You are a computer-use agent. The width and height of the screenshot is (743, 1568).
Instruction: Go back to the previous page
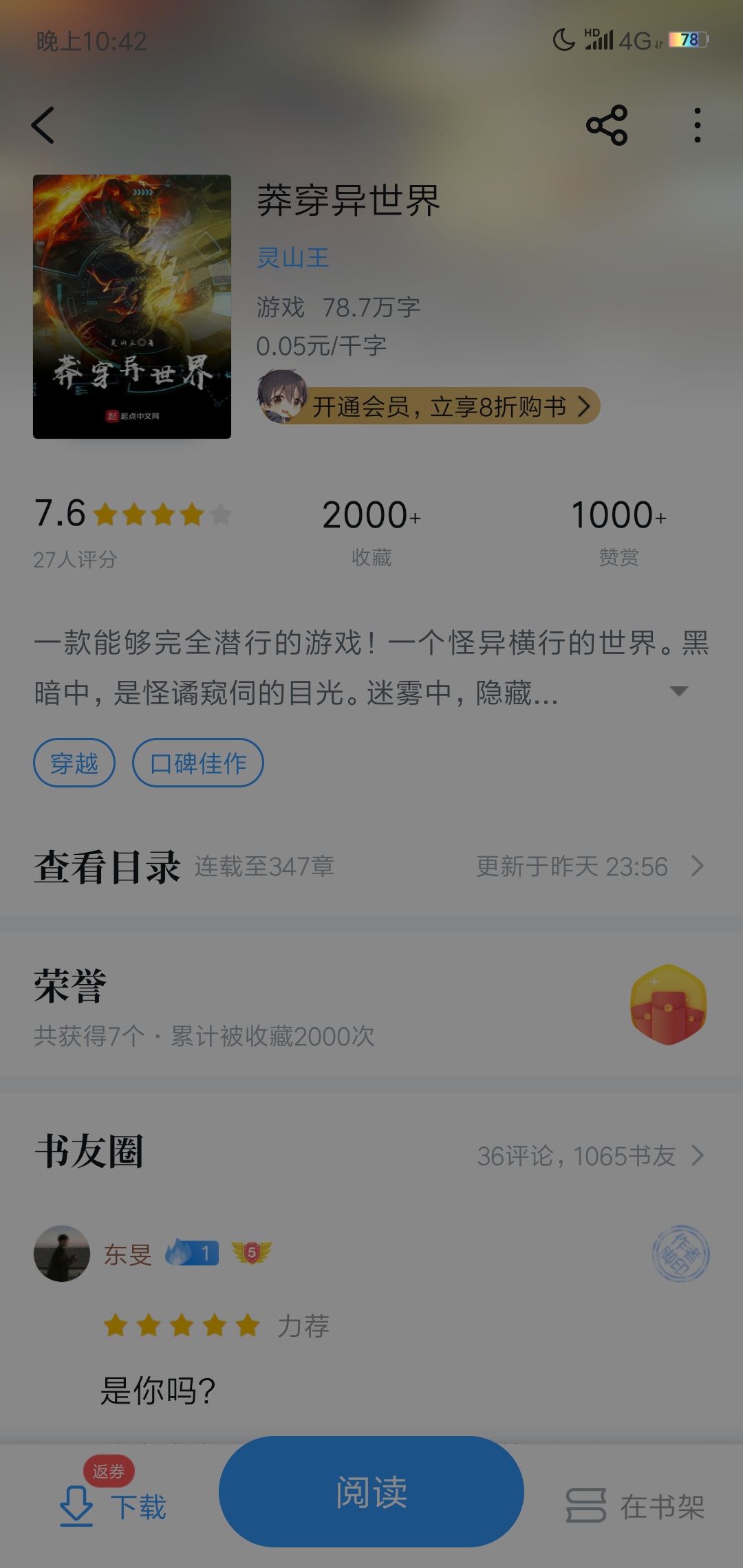pyautogui.click(x=43, y=125)
